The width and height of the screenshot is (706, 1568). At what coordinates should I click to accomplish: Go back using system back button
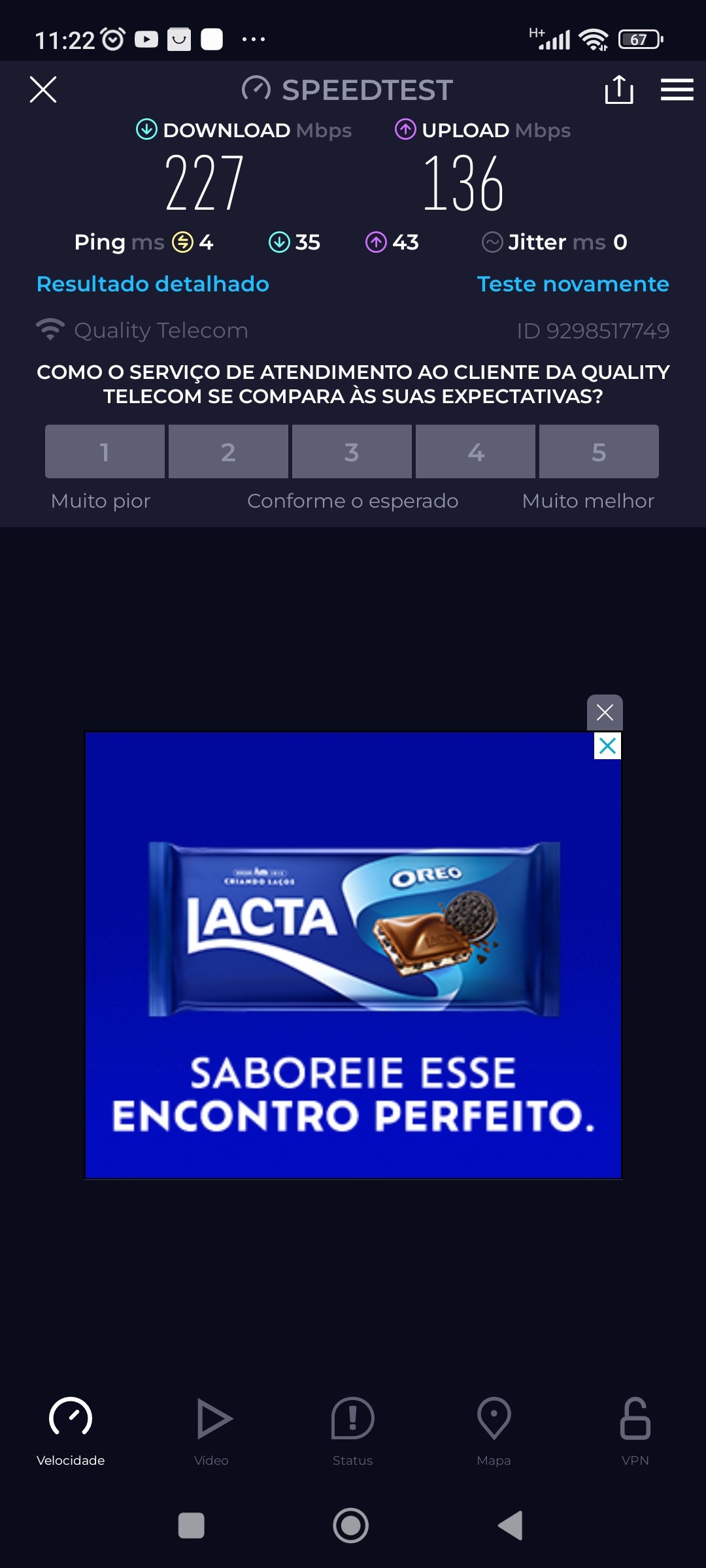click(x=511, y=1526)
